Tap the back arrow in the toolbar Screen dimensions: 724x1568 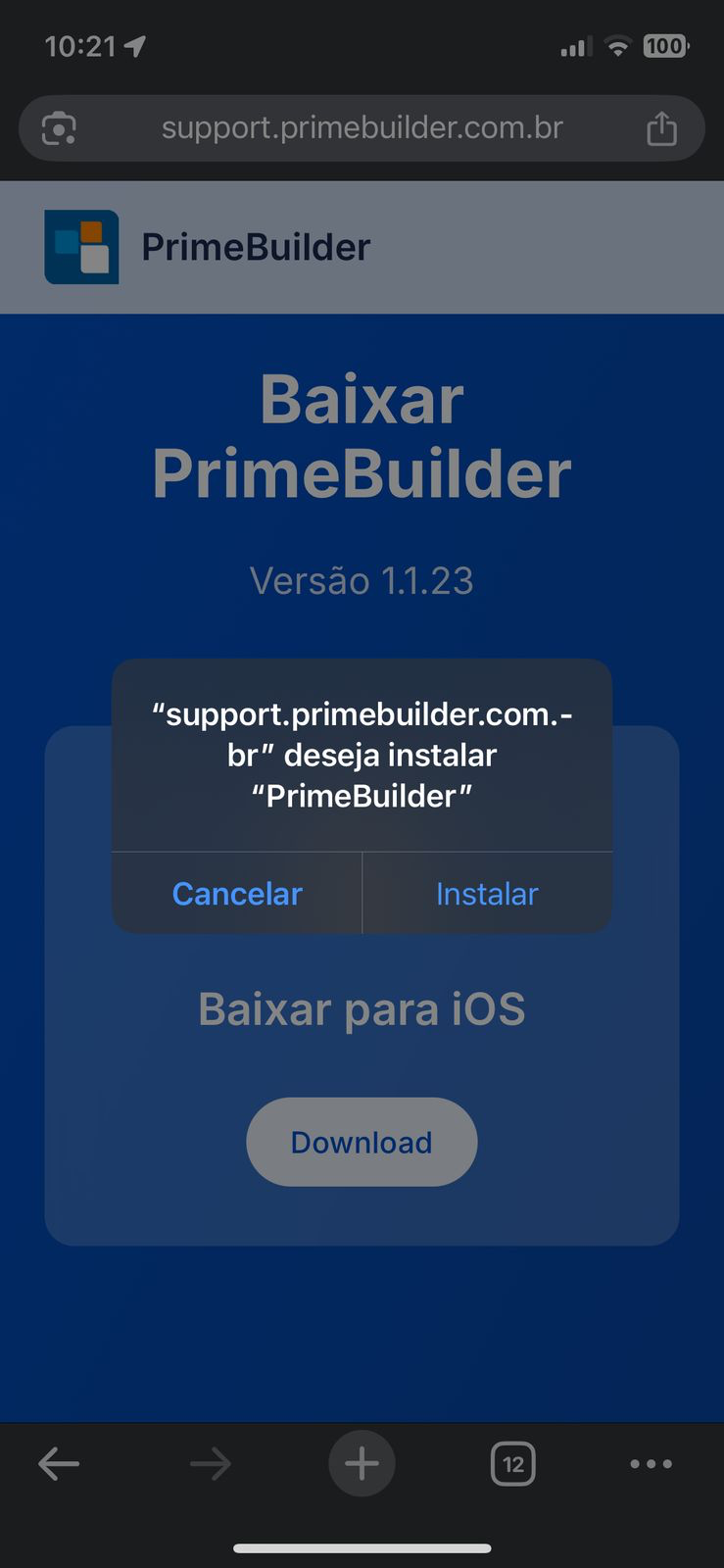click(x=59, y=1463)
